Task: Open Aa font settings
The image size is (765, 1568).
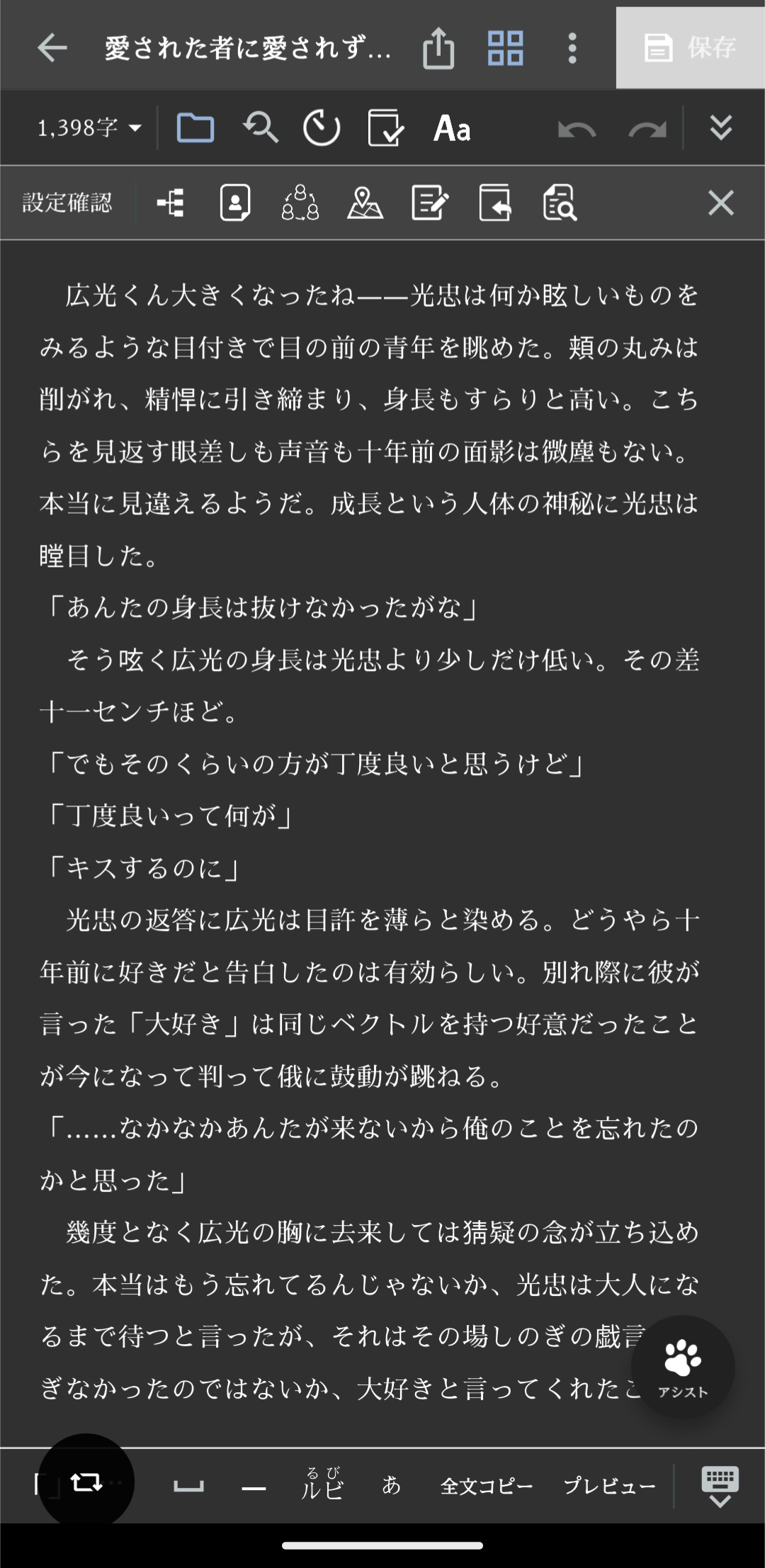Action: pos(452,128)
